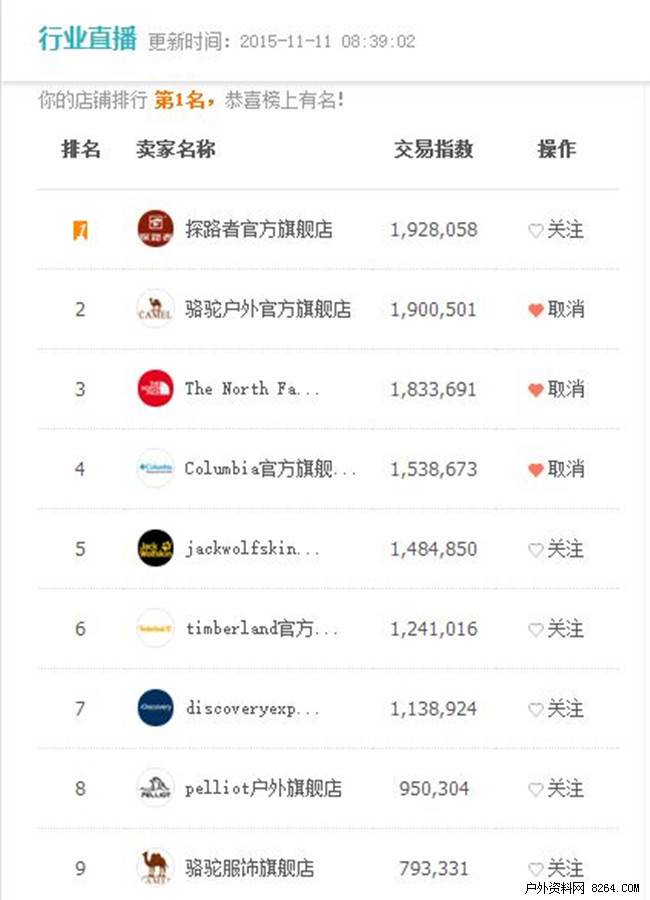The height and width of the screenshot is (900, 650).
Task: Unfollow the Columbia official store
Action: [556, 470]
